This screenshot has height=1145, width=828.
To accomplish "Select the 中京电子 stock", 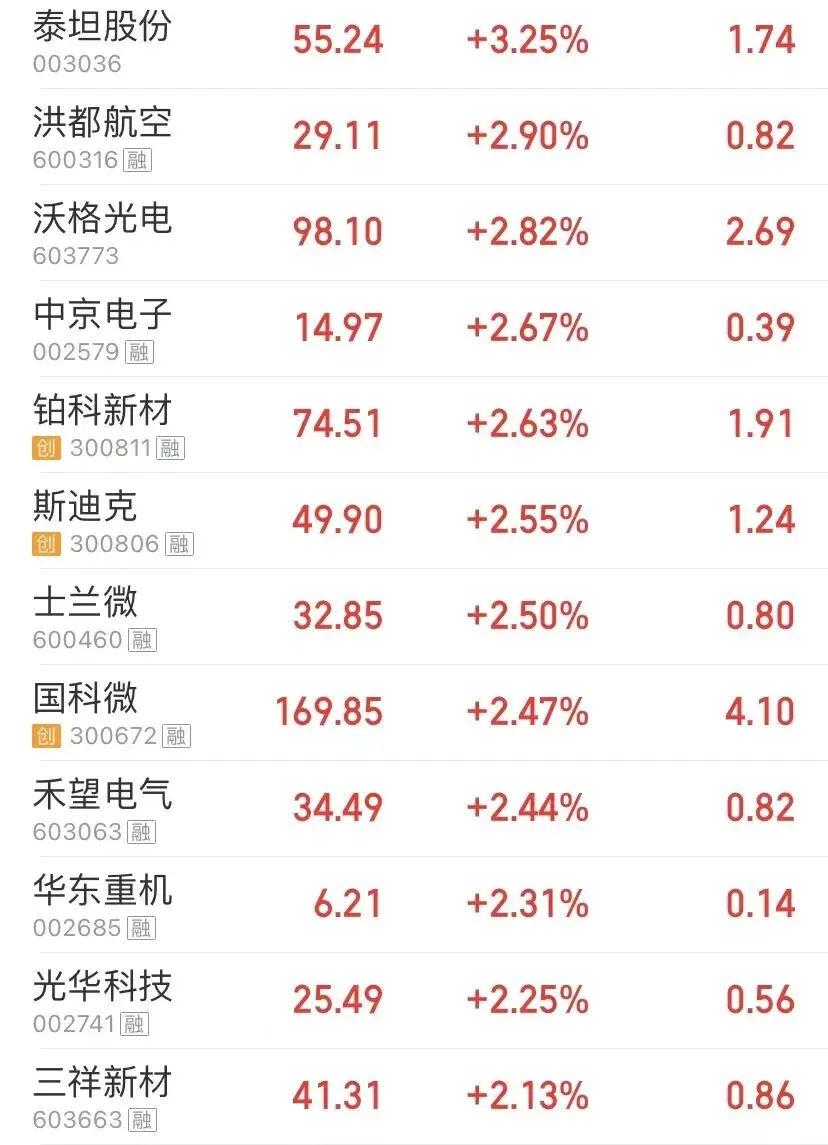I will 414,329.
